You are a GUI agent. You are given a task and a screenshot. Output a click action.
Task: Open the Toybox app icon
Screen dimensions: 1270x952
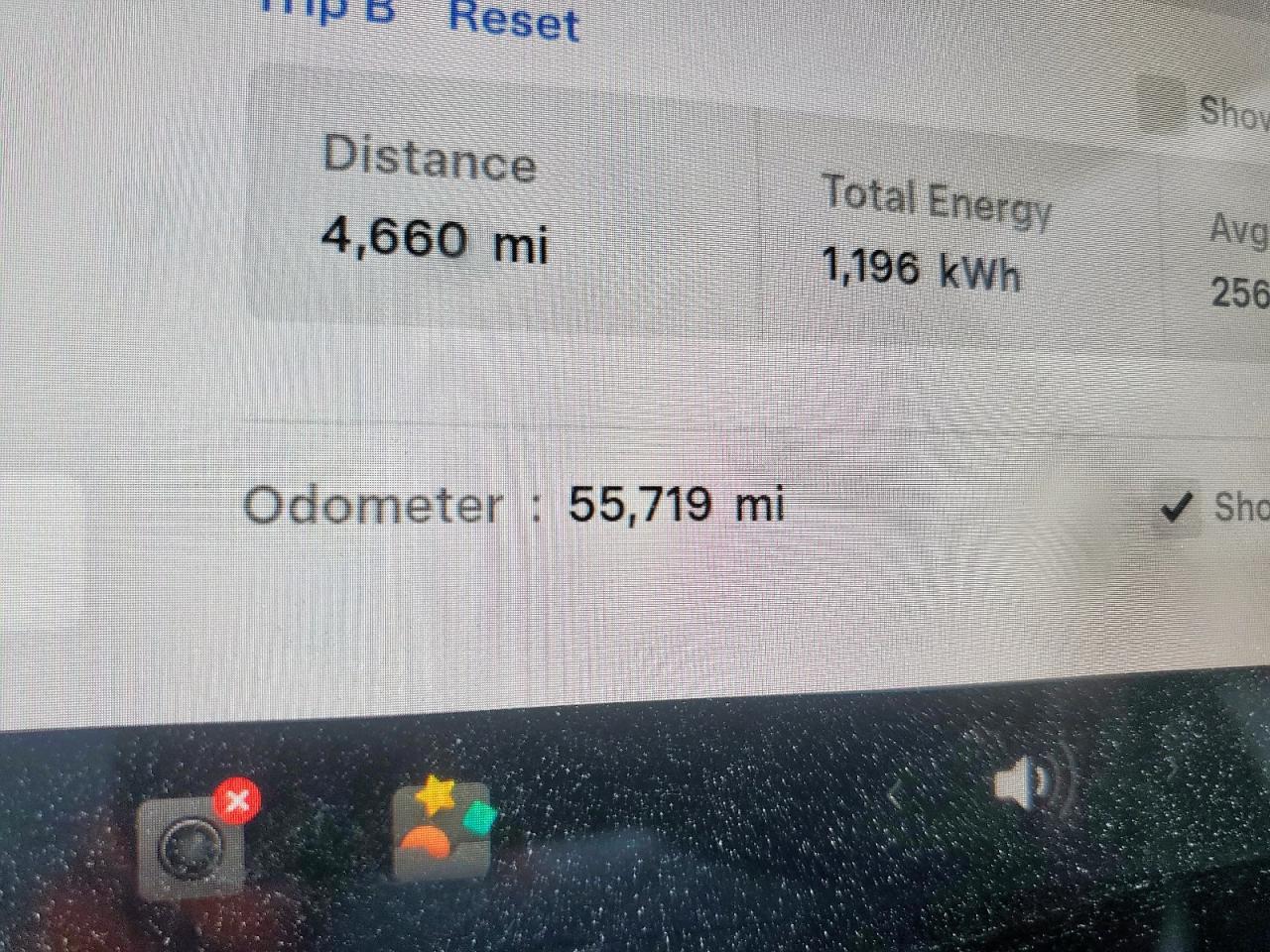click(x=442, y=831)
